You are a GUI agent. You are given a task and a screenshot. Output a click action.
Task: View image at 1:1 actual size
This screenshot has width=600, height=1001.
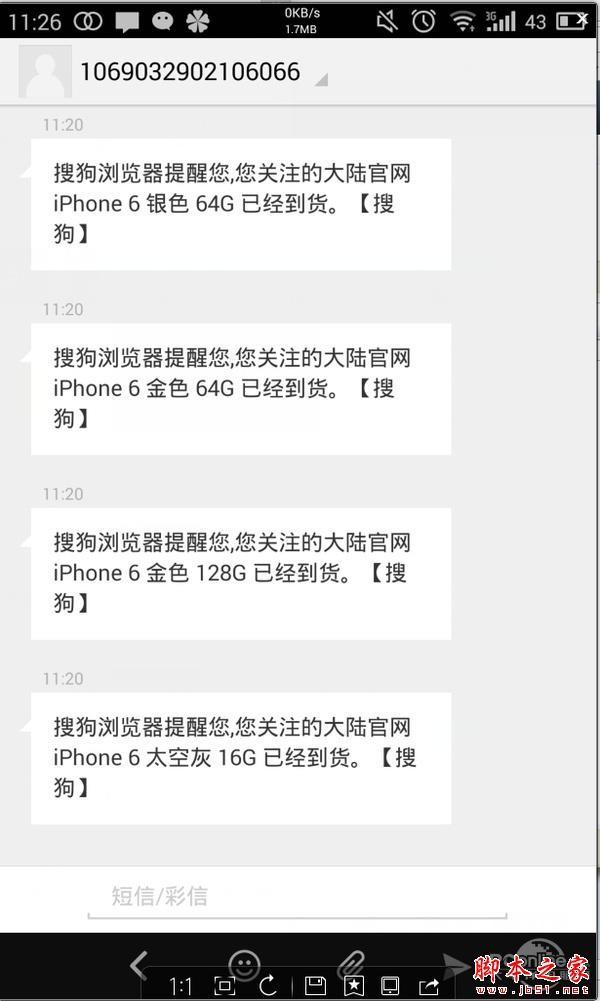[x=181, y=986]
